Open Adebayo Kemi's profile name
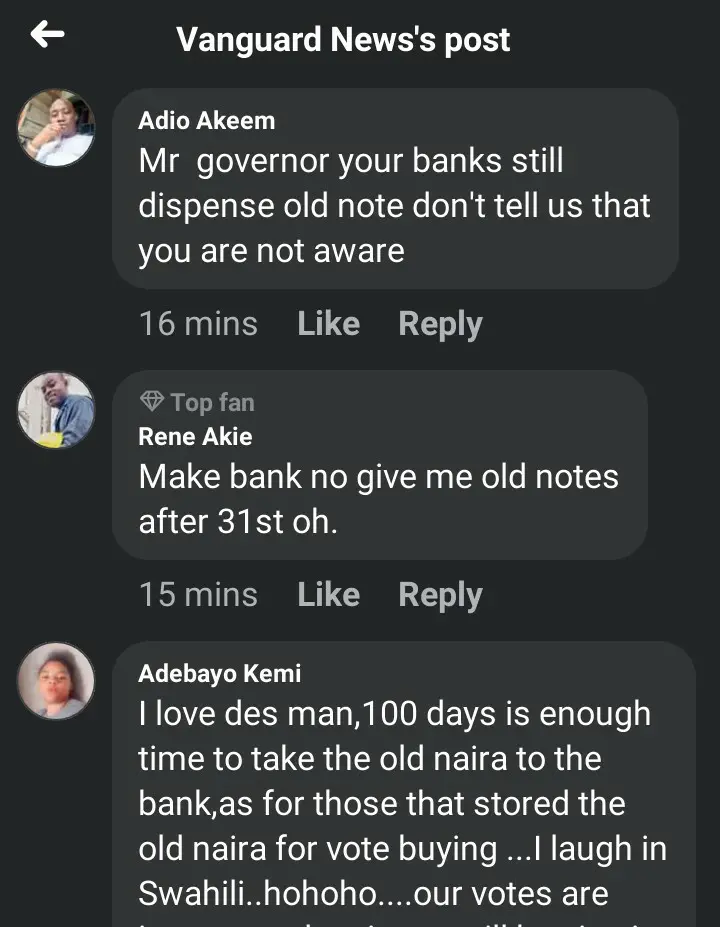This screenshot has height=927, width=720. pos(219,673)
